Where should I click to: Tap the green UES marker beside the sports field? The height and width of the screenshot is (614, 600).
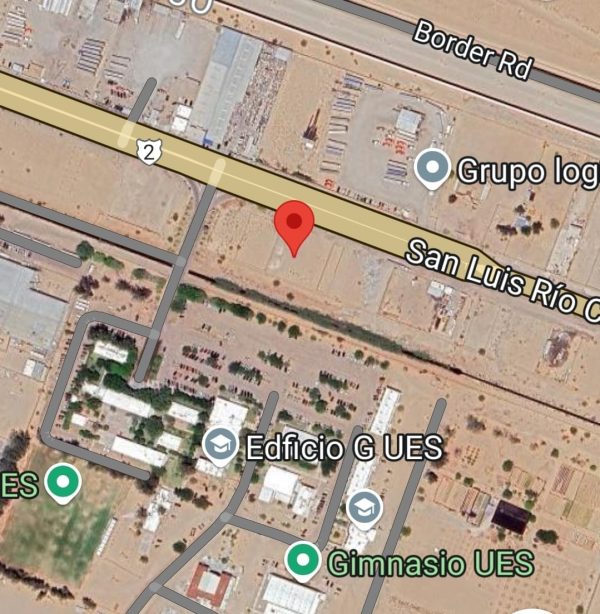click(x=65, y=485)
